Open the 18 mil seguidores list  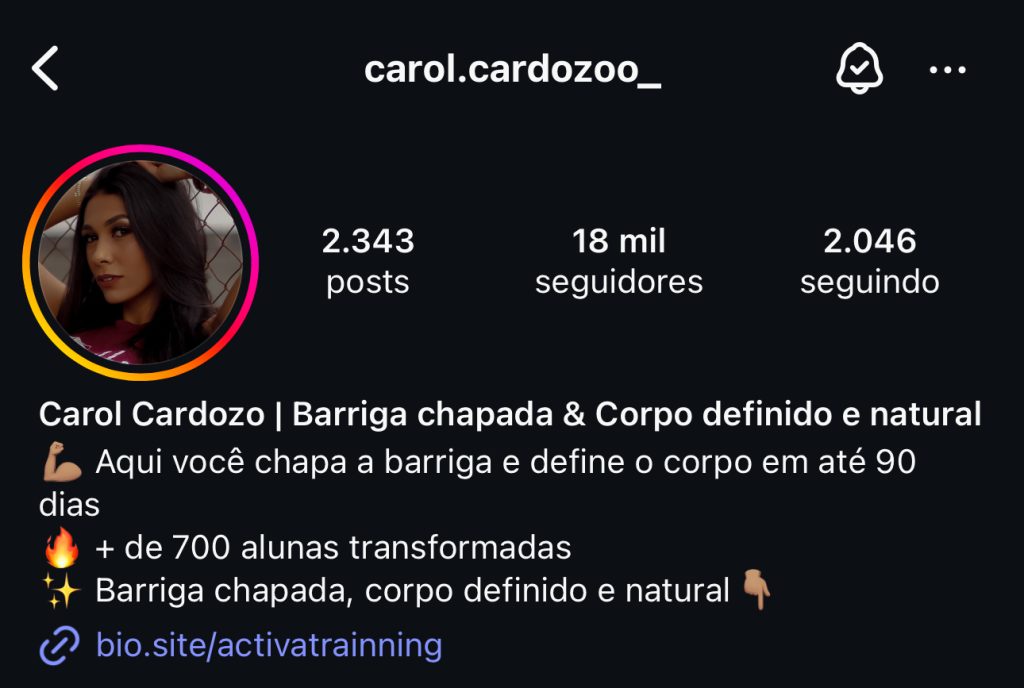(x=618, y=261)
